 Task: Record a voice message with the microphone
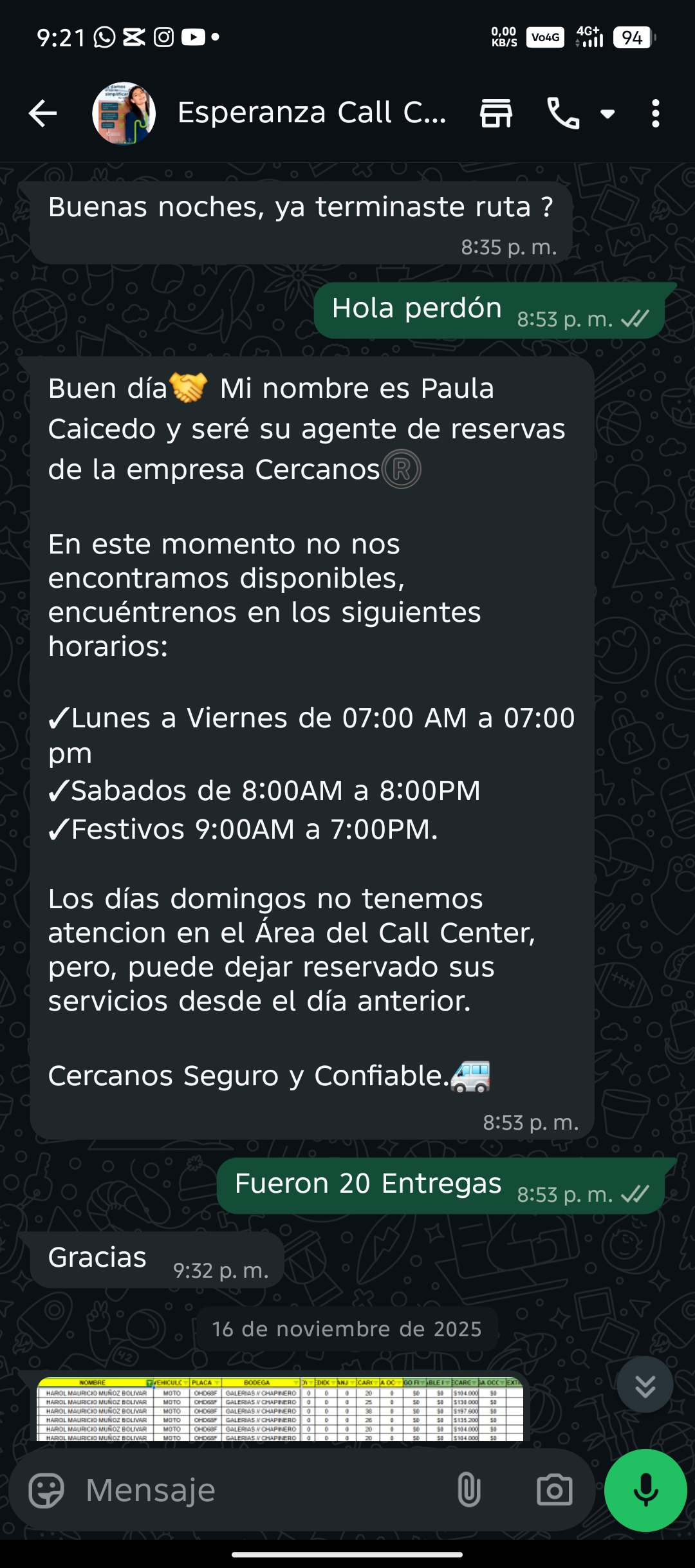tap(645, 1490)
